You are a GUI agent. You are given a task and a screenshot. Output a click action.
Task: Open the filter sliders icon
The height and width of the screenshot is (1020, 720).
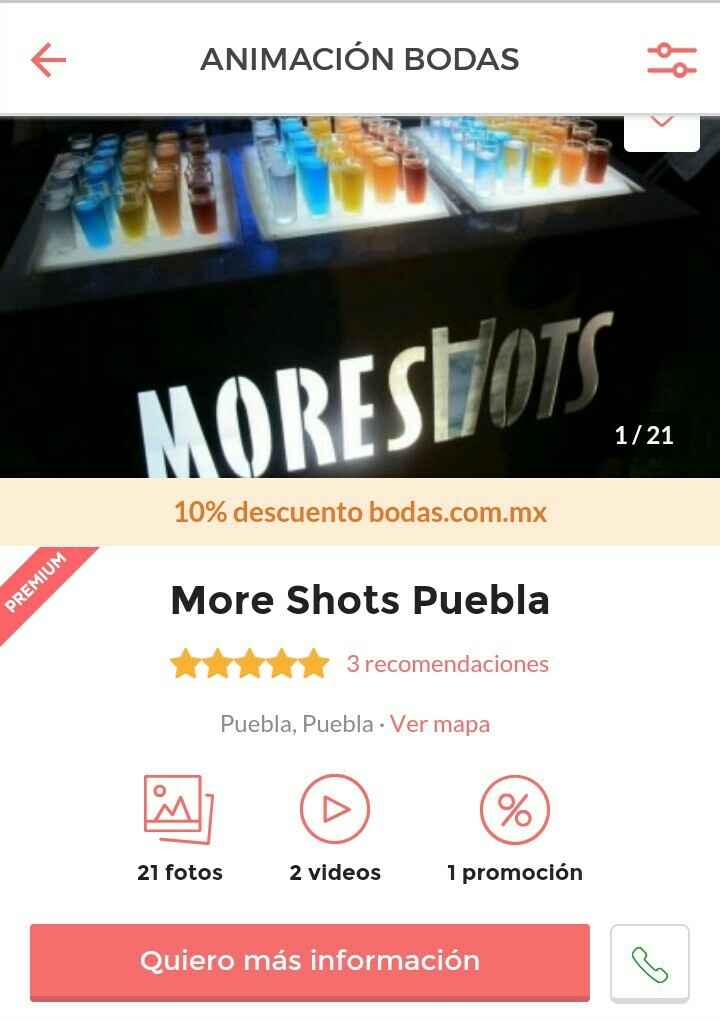pyautogui.click(x=669, y=59)
